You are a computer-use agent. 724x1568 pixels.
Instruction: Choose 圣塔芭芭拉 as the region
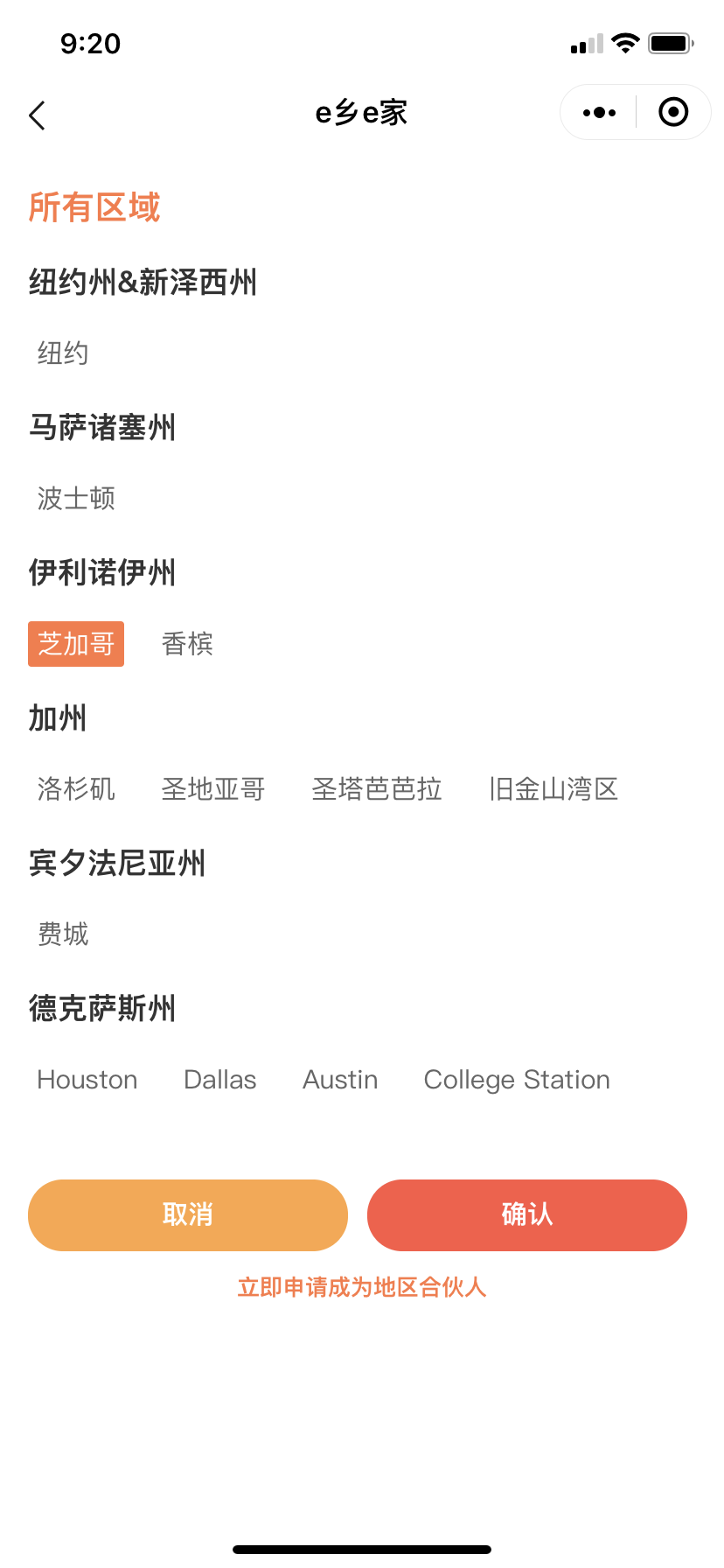(x=377, y=789)
